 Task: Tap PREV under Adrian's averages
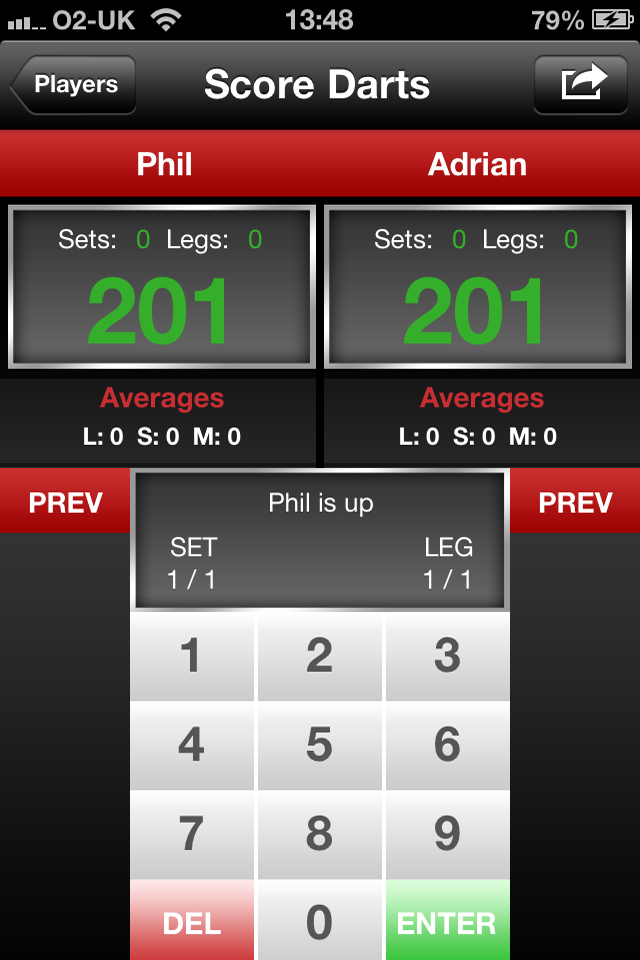575,502
